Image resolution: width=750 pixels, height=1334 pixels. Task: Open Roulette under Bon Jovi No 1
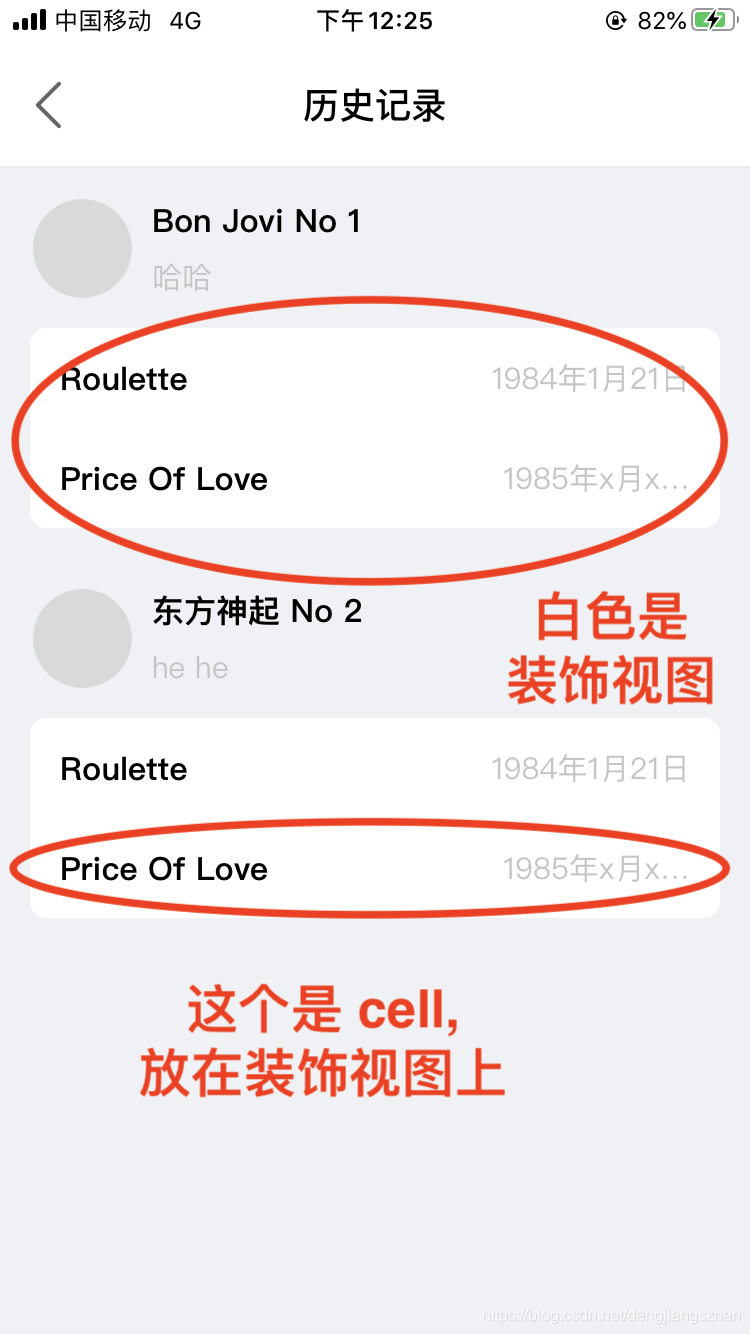(x=374, y=379)
